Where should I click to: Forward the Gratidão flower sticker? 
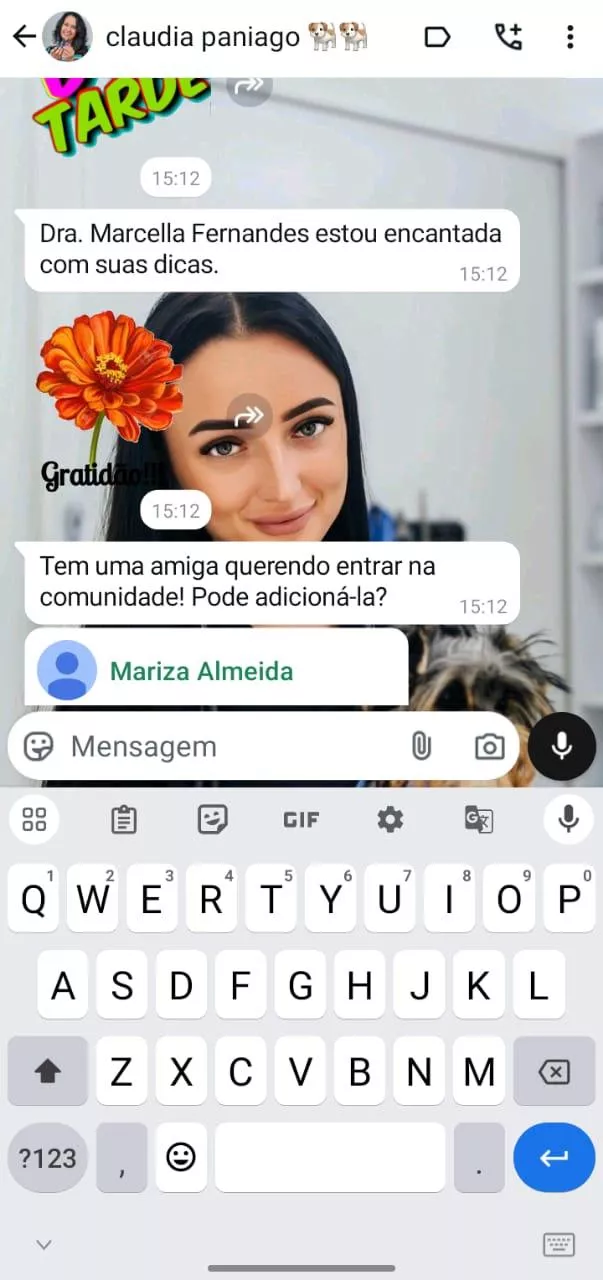coord(249,412)
